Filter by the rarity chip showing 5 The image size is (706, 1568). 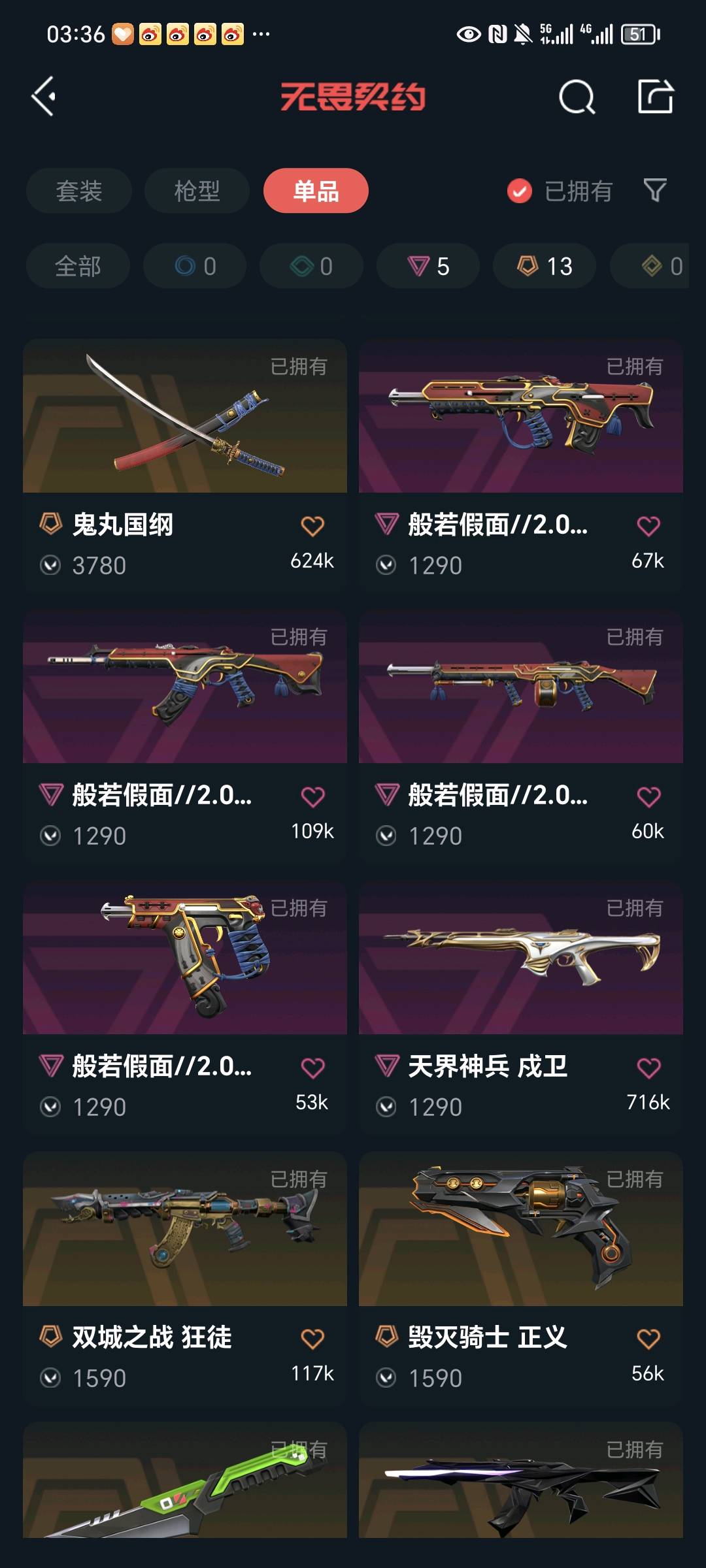point(428,266)
